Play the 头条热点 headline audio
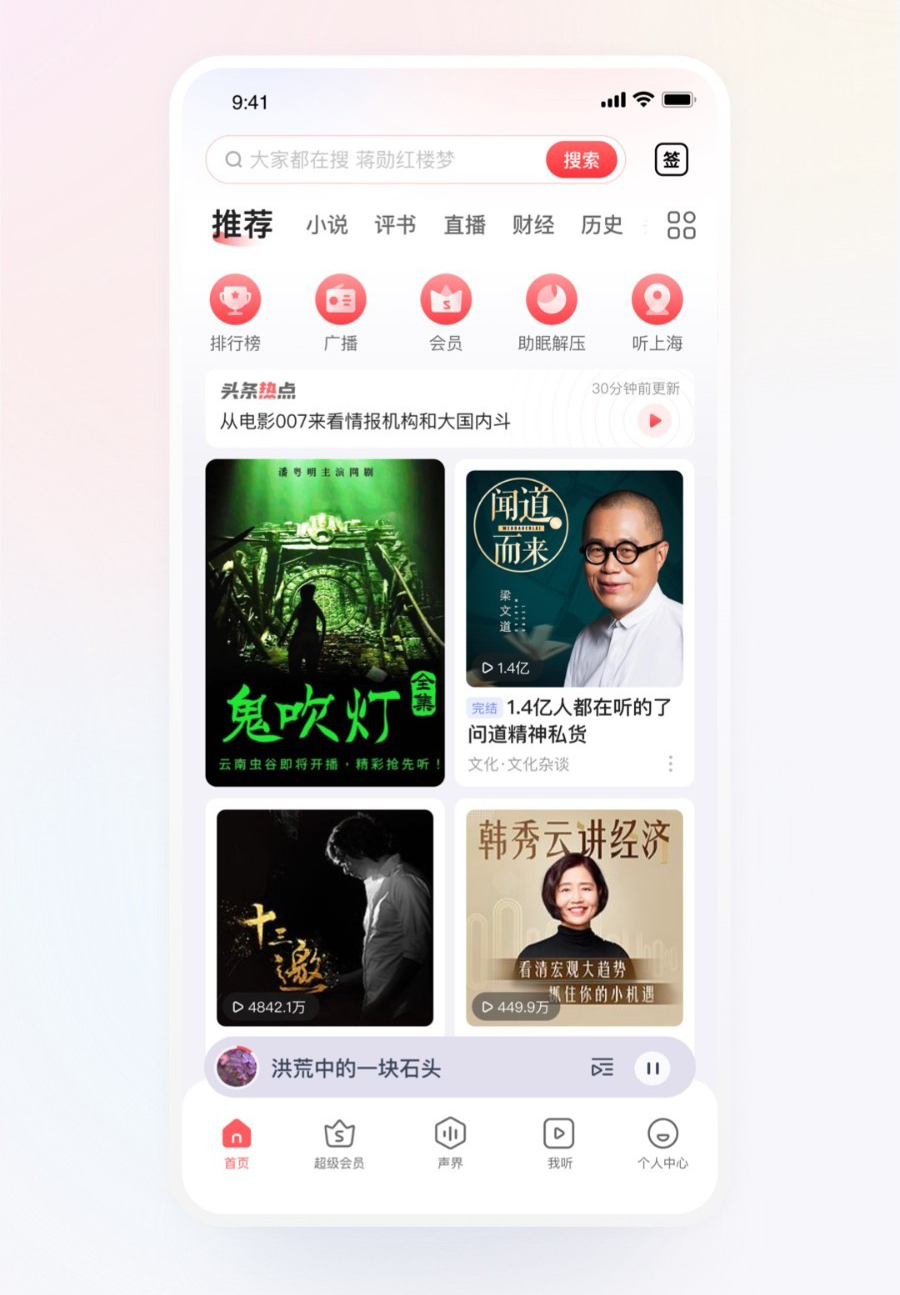 point(654,421)
